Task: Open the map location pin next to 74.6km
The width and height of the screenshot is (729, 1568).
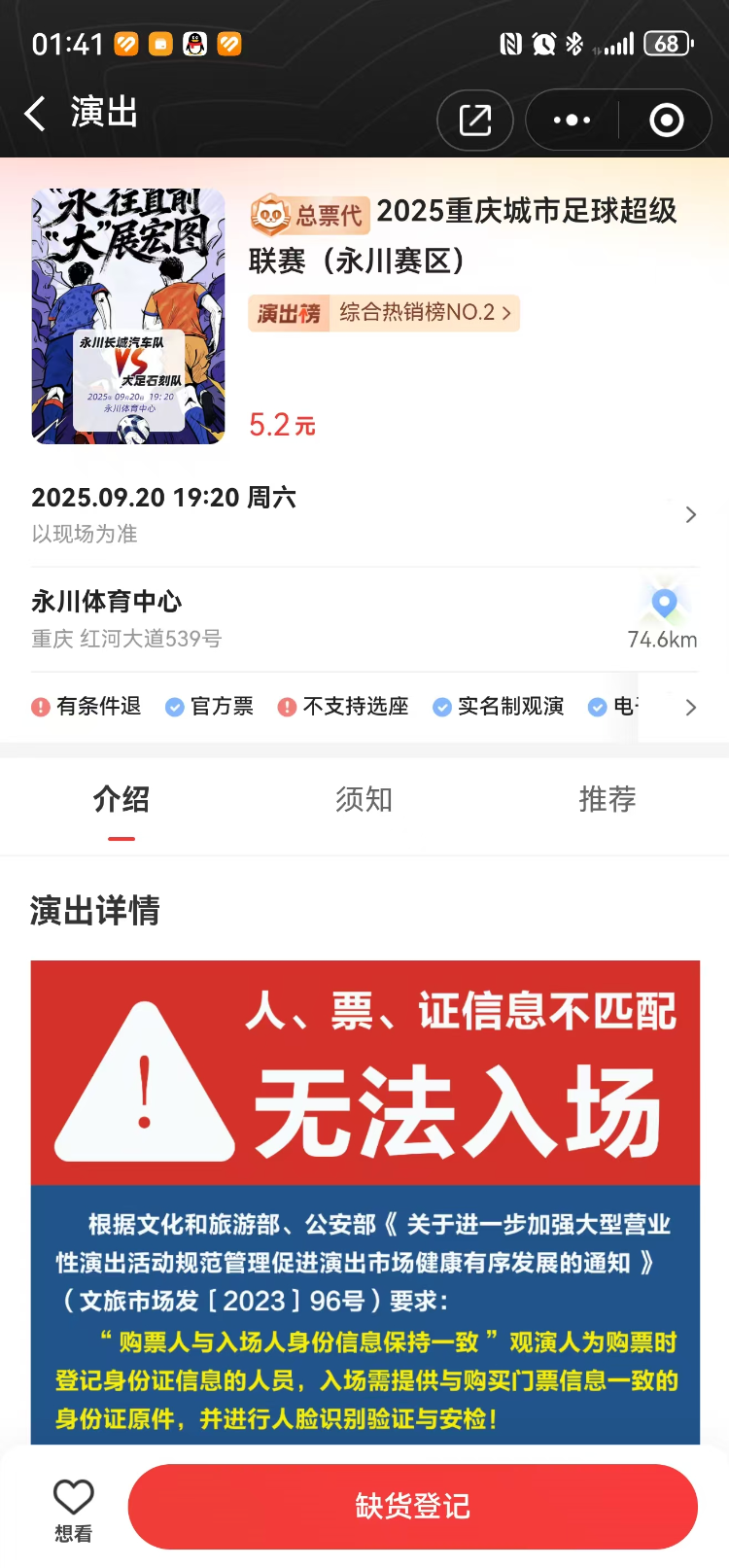Action: click(663, 603)
